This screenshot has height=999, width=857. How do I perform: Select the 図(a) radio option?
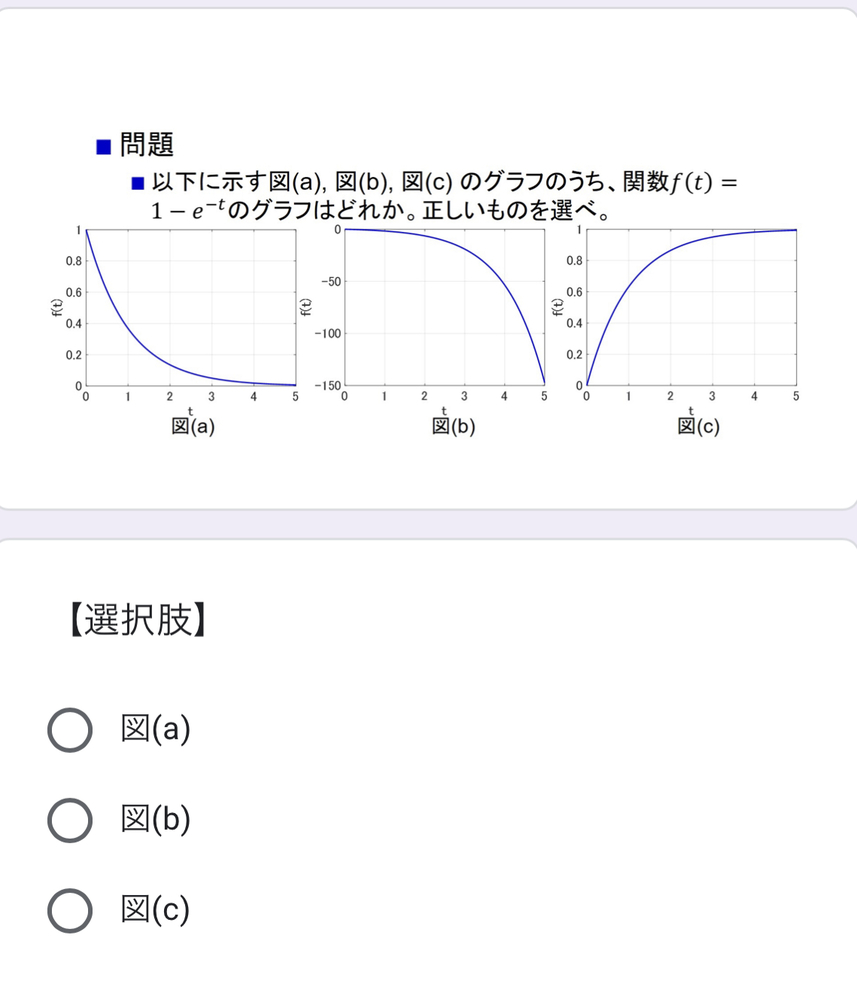click(70, 729)
